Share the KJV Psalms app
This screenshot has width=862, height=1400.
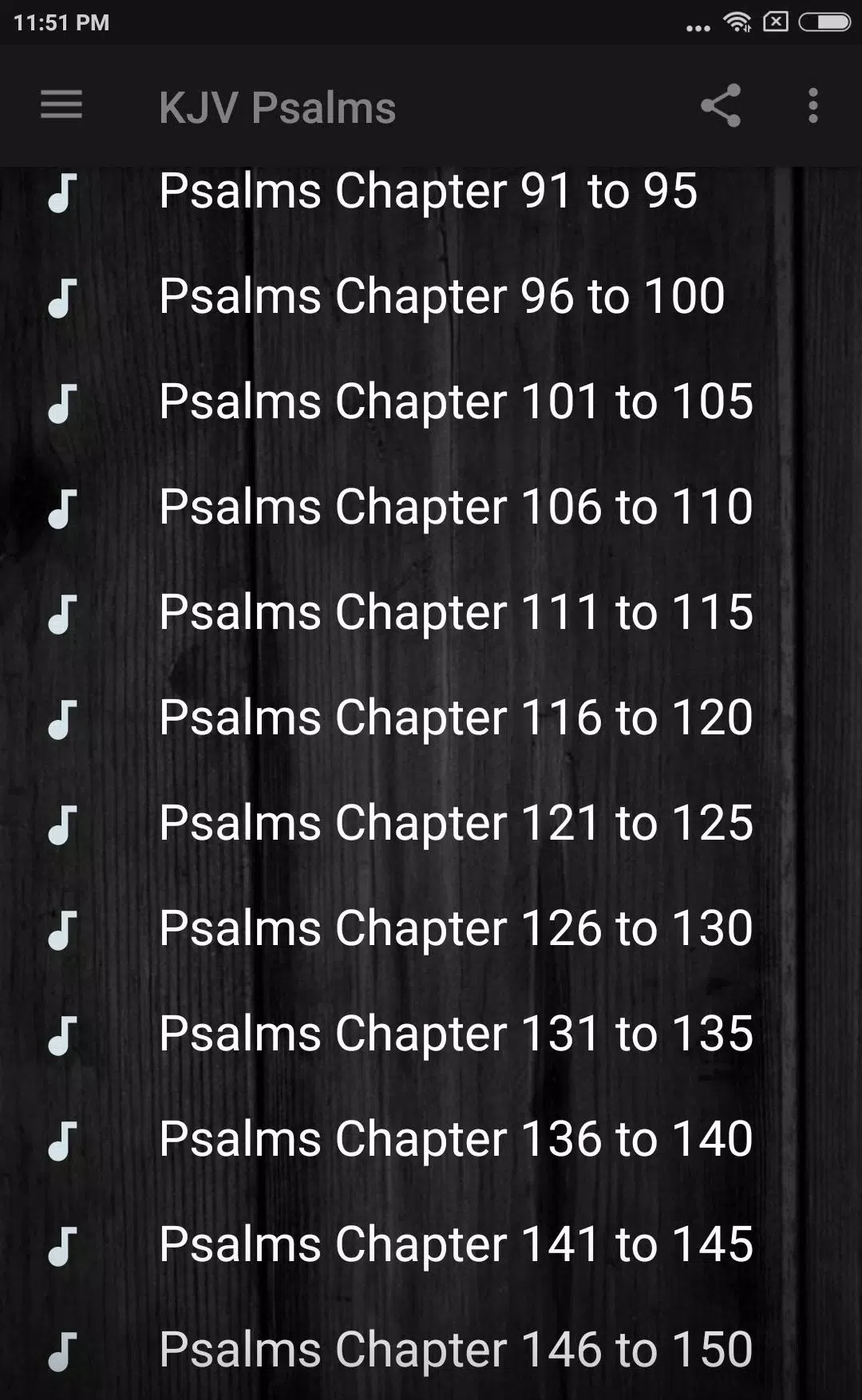point(721,105)
